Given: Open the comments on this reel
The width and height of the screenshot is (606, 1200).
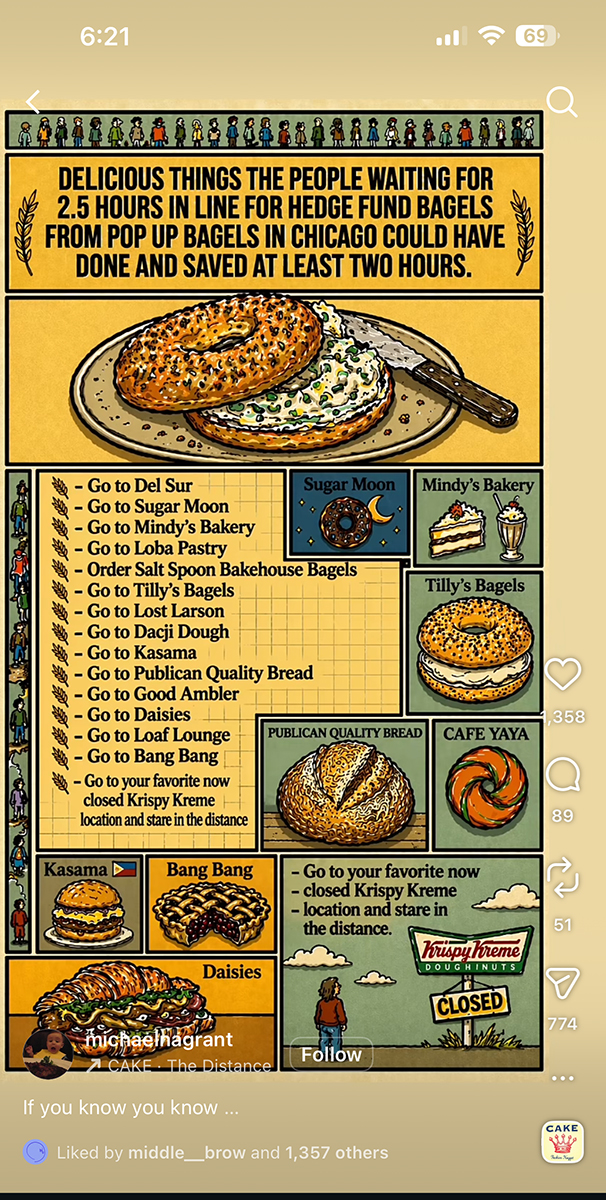Looking at the screenshot, I should tap(563, 774).
